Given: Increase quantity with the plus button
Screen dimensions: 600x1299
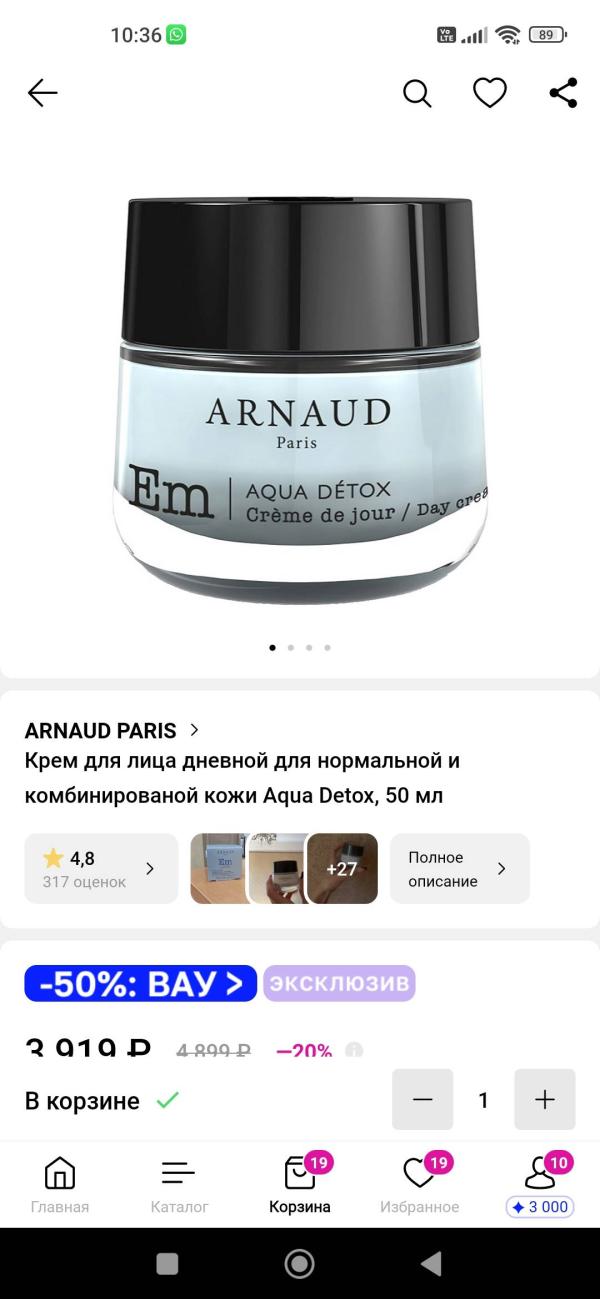Looking at the screenshot, I should [545, 1100].
